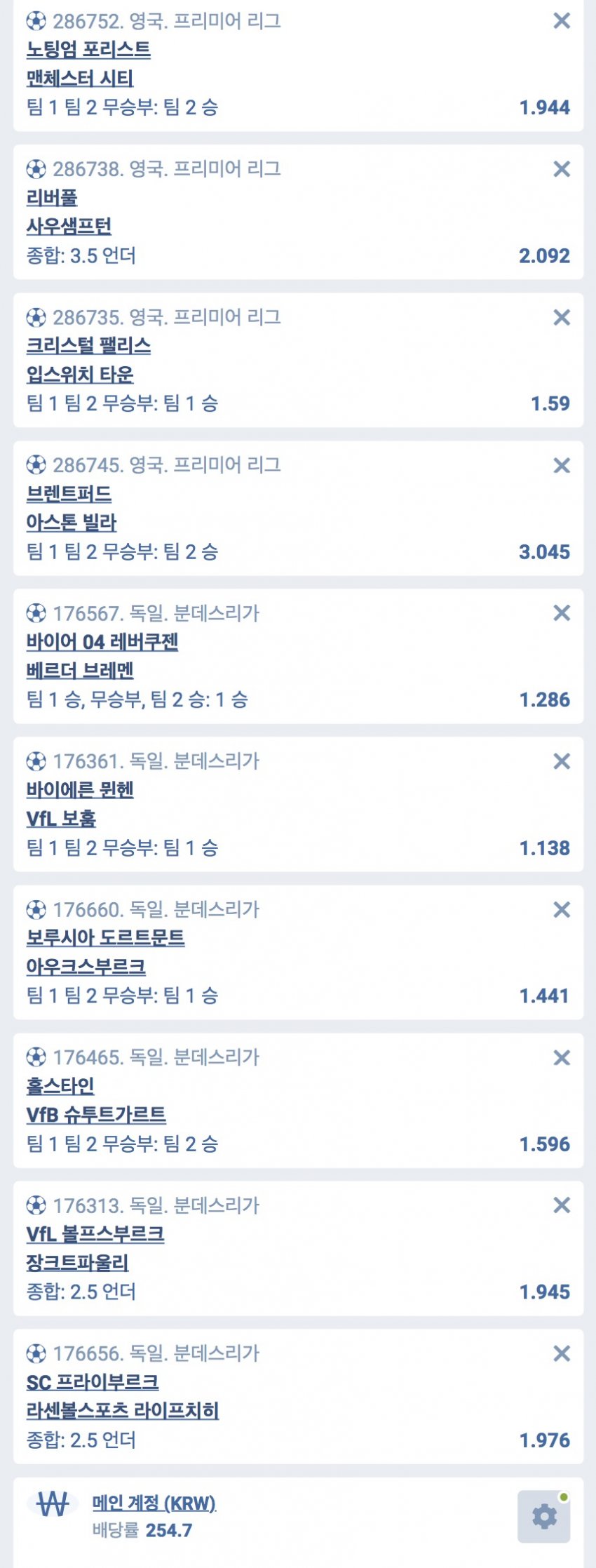View the 입스위치 타운 match details

click(x=80, y=375)
